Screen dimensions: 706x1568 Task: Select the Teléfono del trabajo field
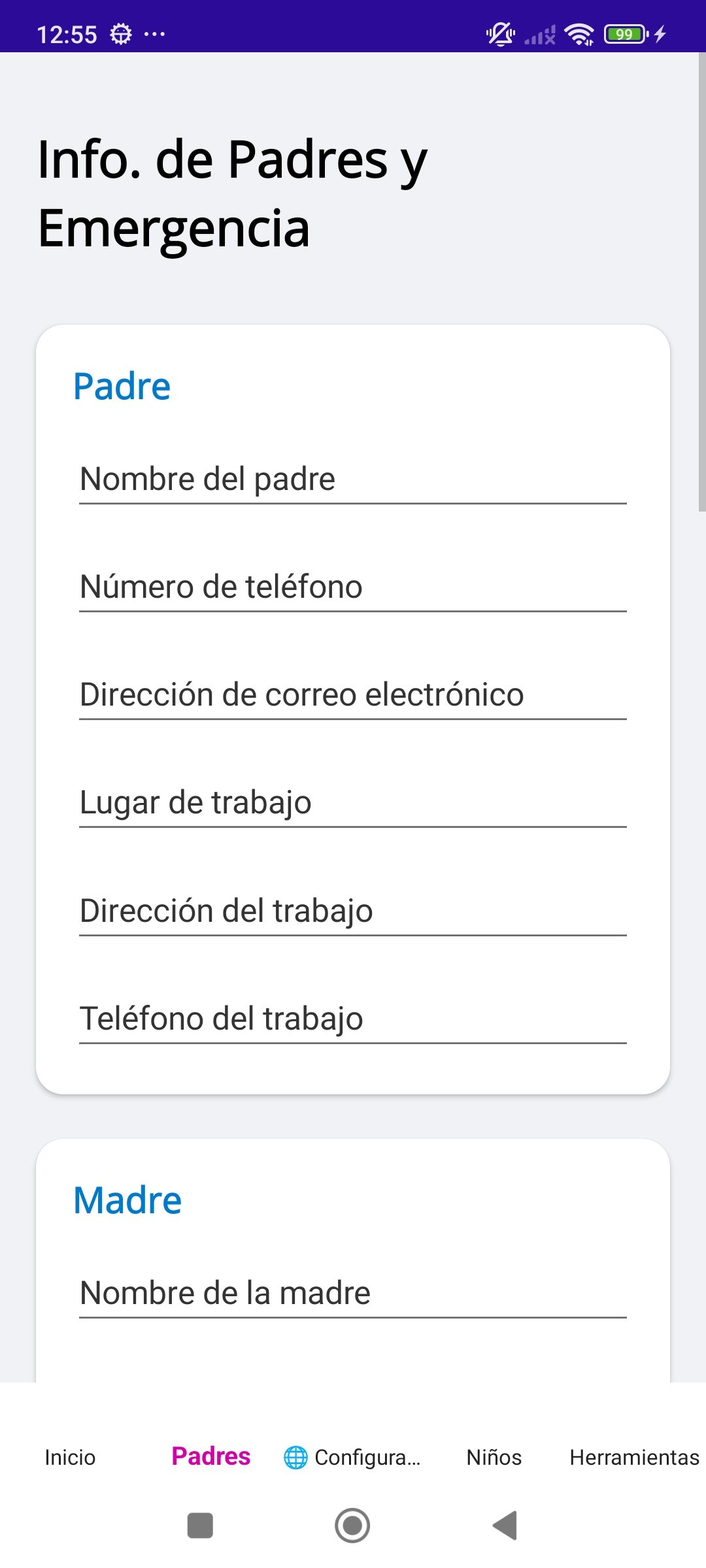(352, 1019)
